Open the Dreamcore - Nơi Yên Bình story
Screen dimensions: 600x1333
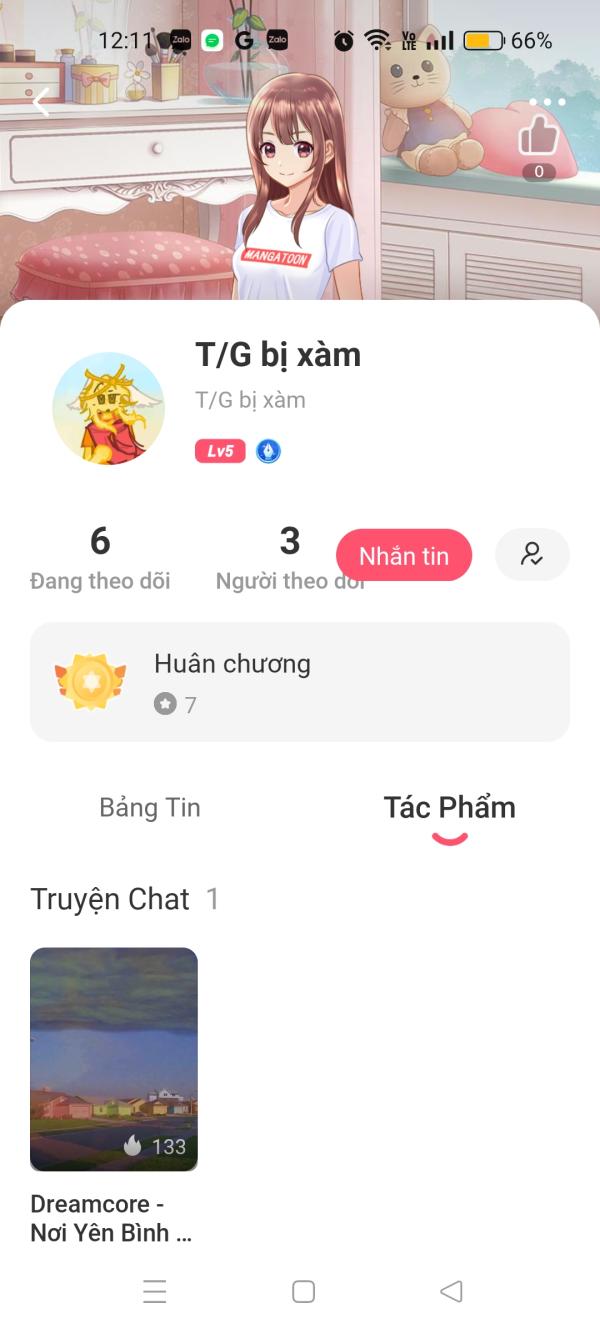coord(114,1060)
